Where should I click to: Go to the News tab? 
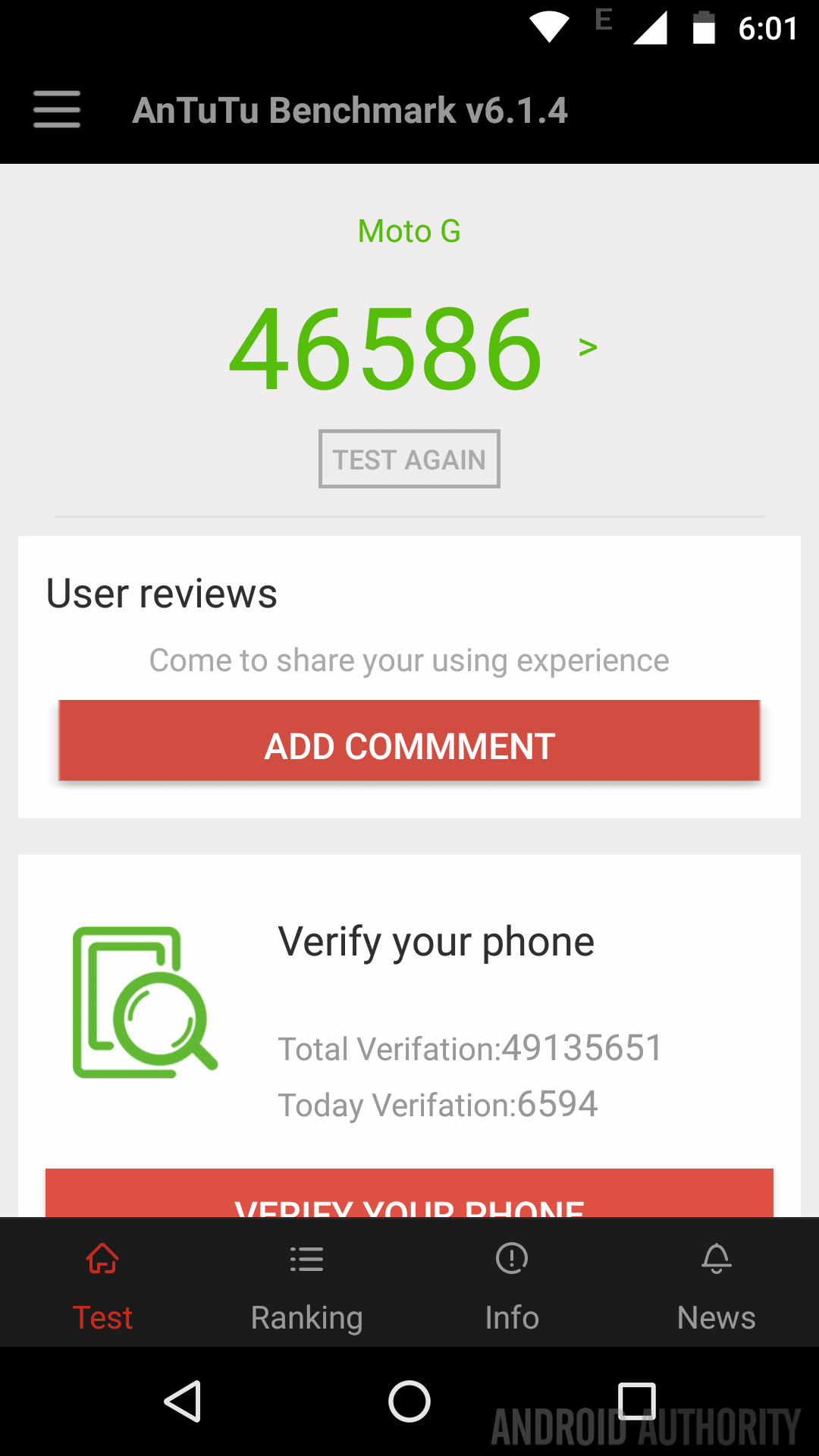717,1283
